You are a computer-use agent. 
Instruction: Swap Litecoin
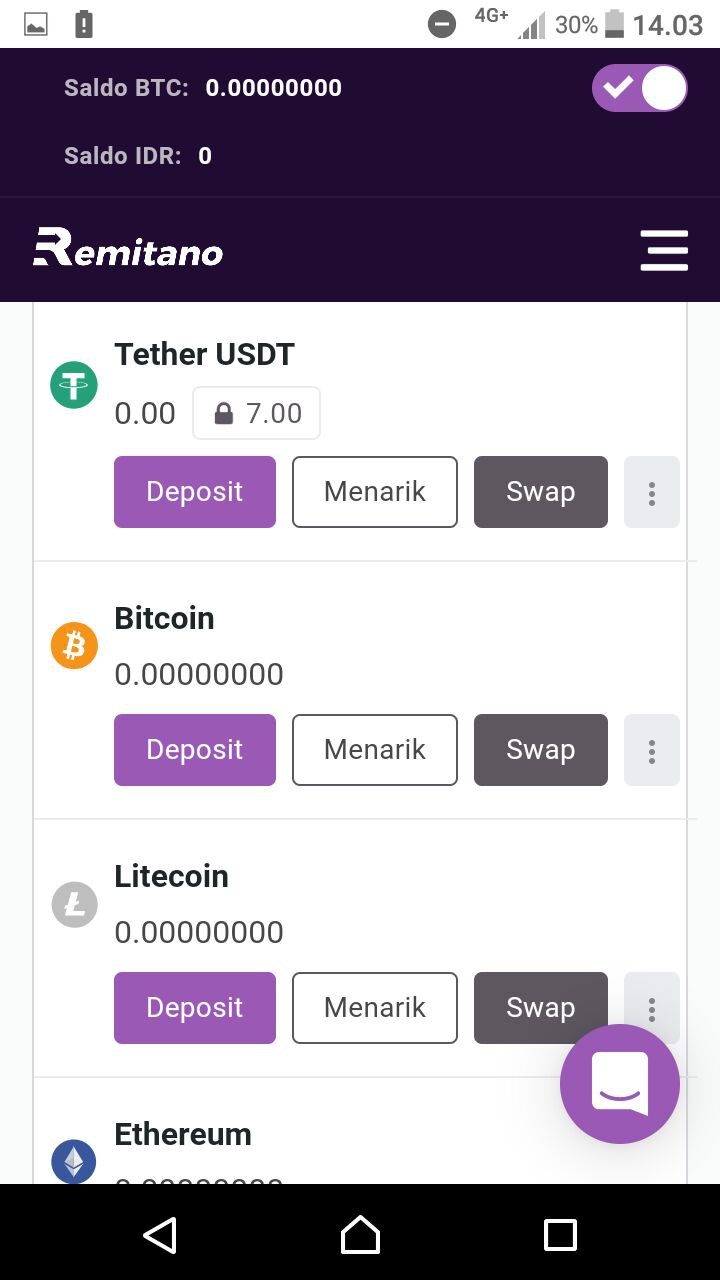pyautogui.click(x=541, y=1008)
